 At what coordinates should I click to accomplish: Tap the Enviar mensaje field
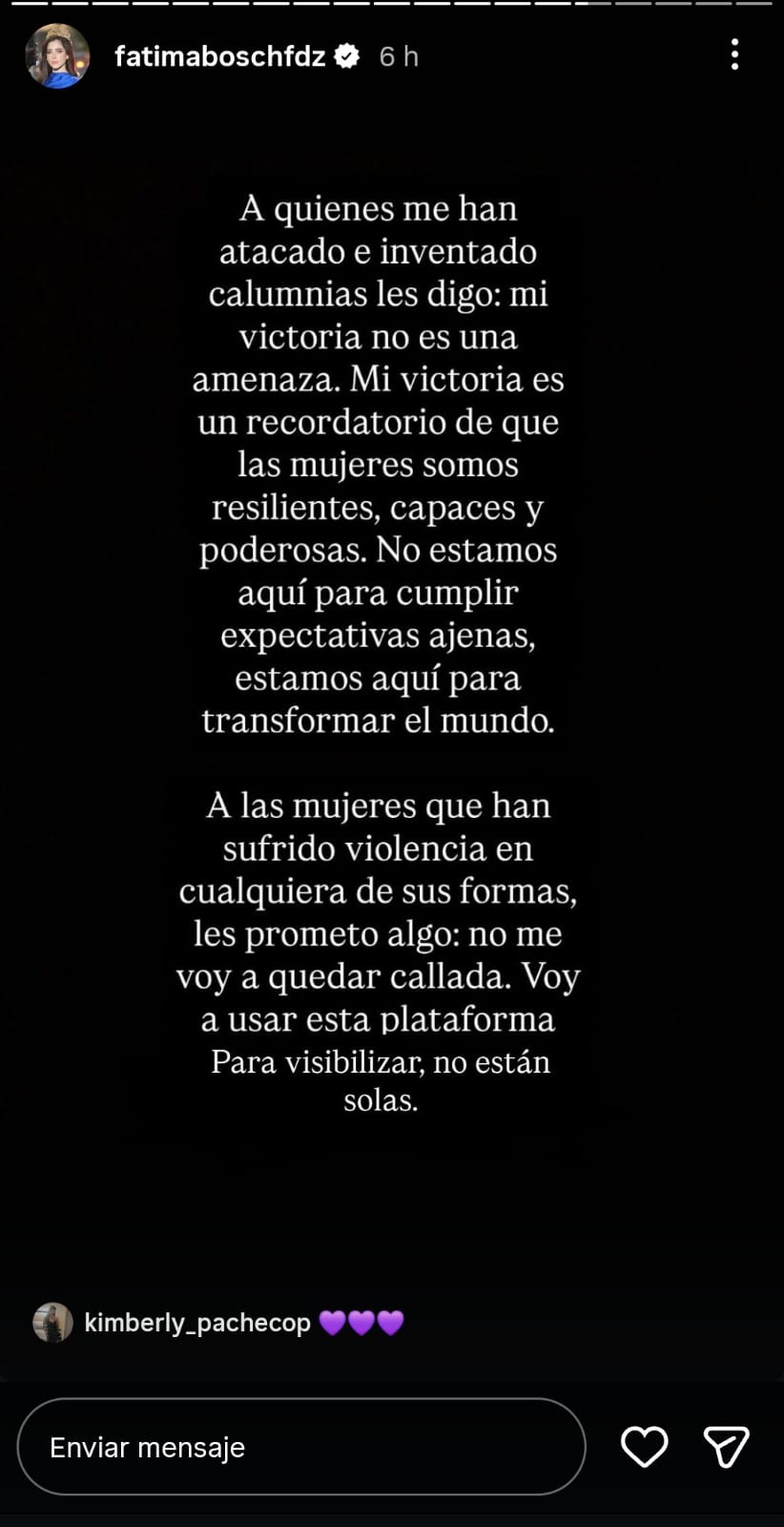point(300,1447)
